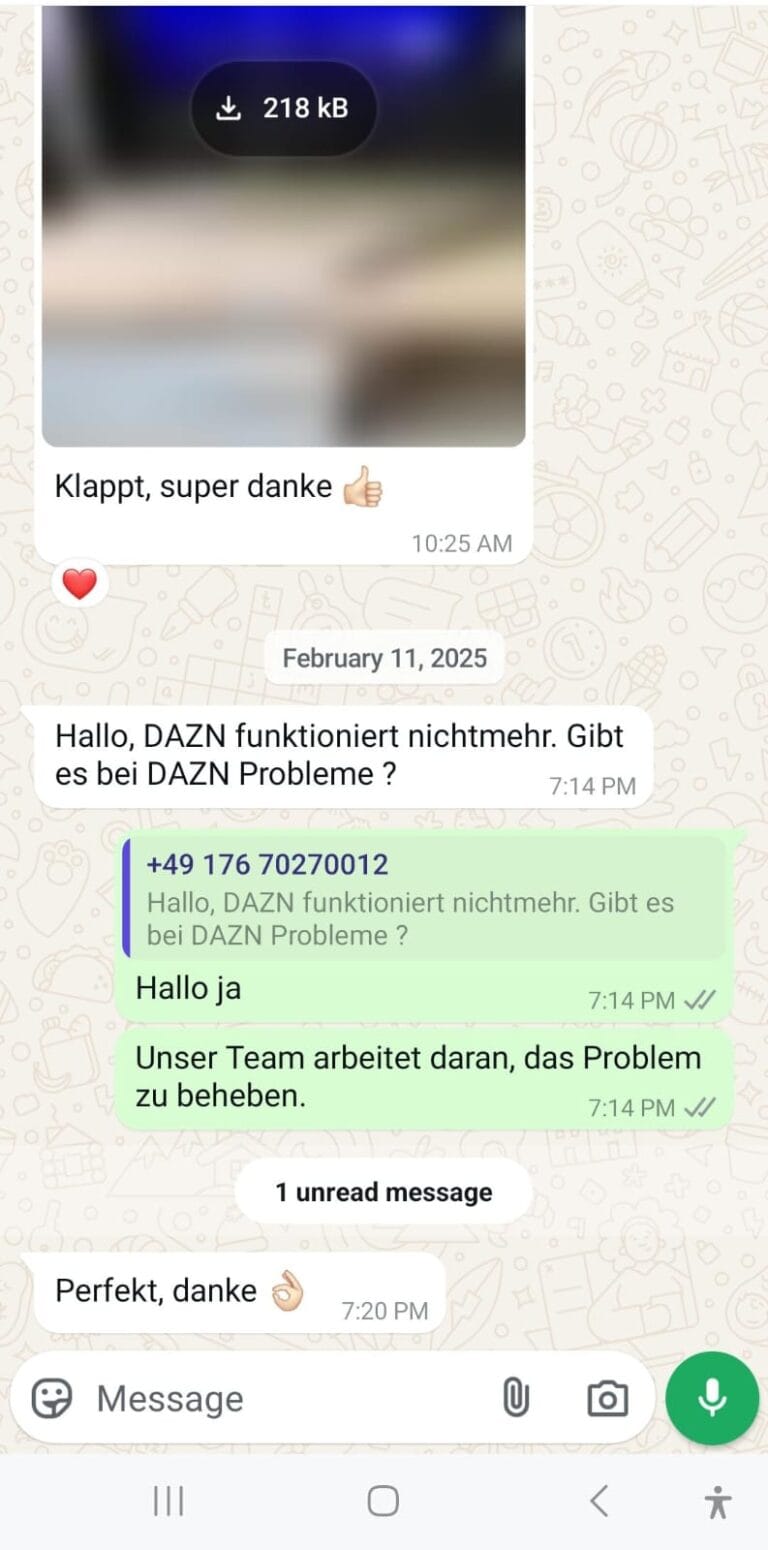Open the camera from the chat
This screenshot has height=1550, width=768.
[x=607, y=1398]
